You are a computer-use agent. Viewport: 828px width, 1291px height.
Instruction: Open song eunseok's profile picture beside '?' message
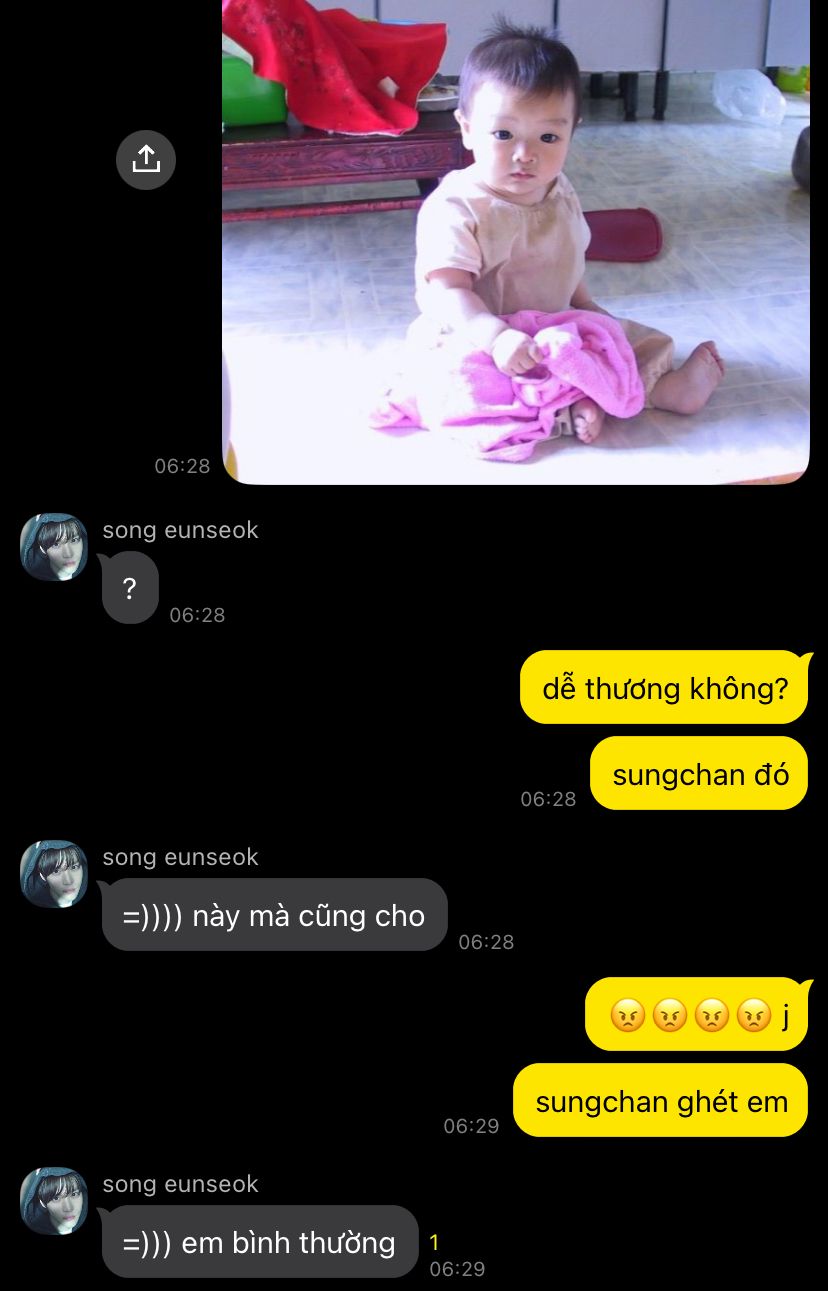pos(54,547)
